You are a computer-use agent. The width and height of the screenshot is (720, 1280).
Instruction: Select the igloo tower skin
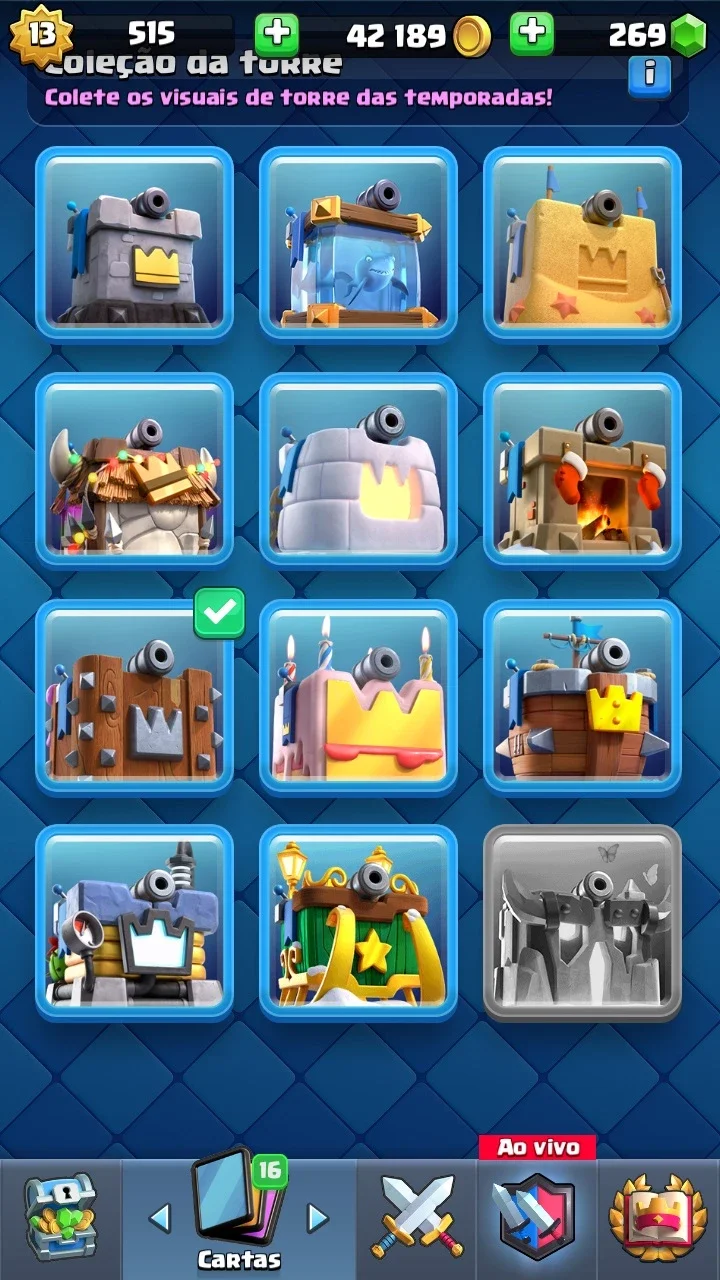coord(358,470)
